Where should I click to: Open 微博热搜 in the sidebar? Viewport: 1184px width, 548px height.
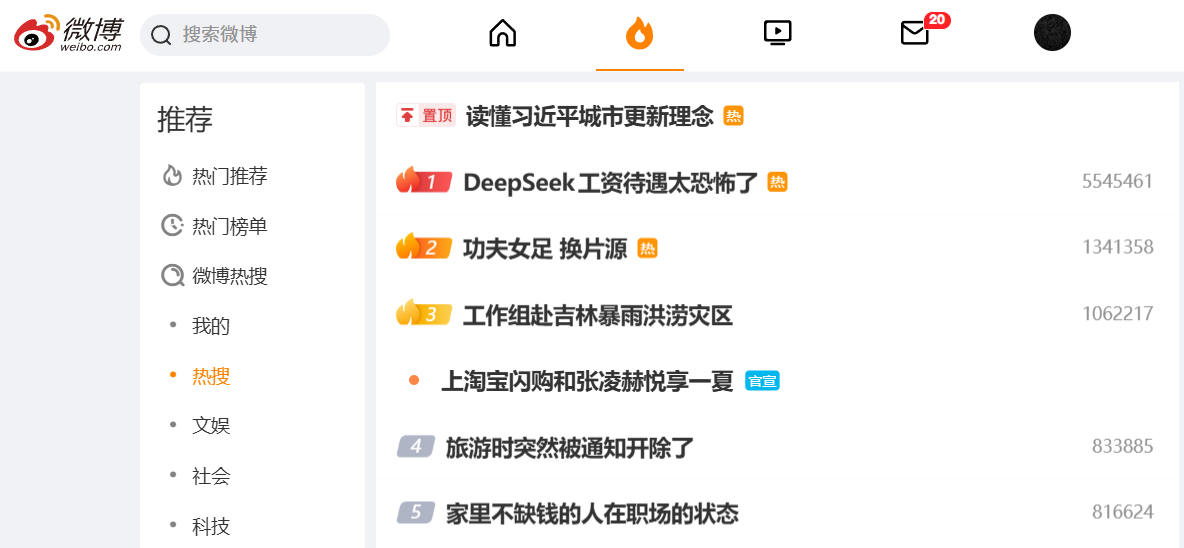point(215,276)
